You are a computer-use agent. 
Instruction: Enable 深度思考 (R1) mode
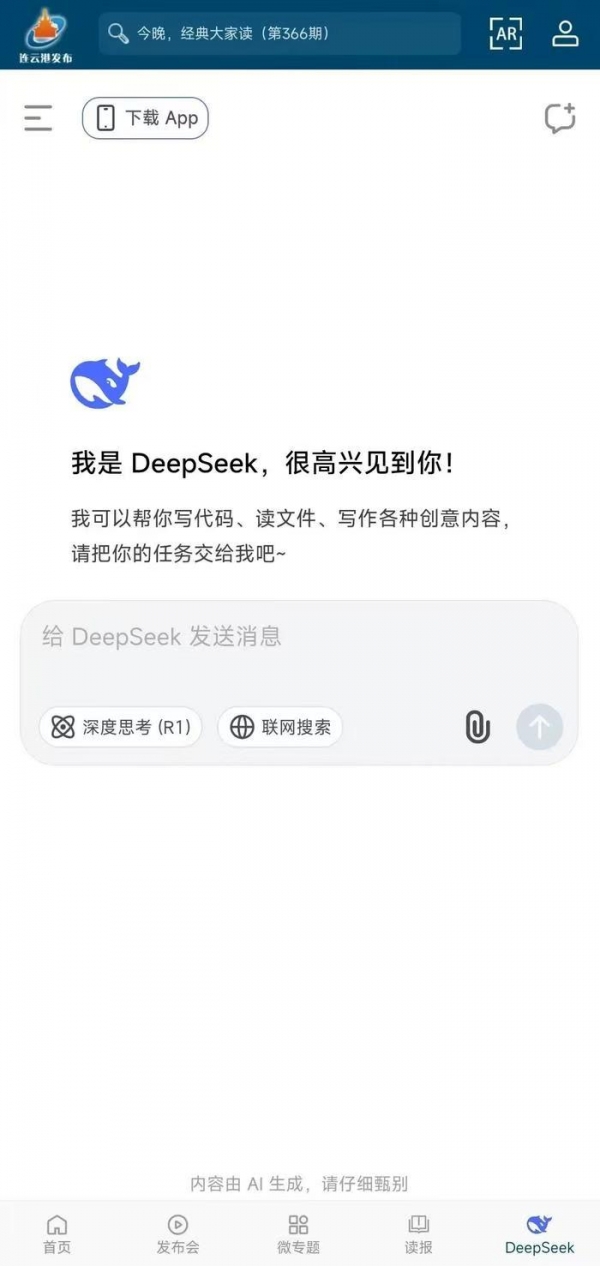[x=121, y=727]
